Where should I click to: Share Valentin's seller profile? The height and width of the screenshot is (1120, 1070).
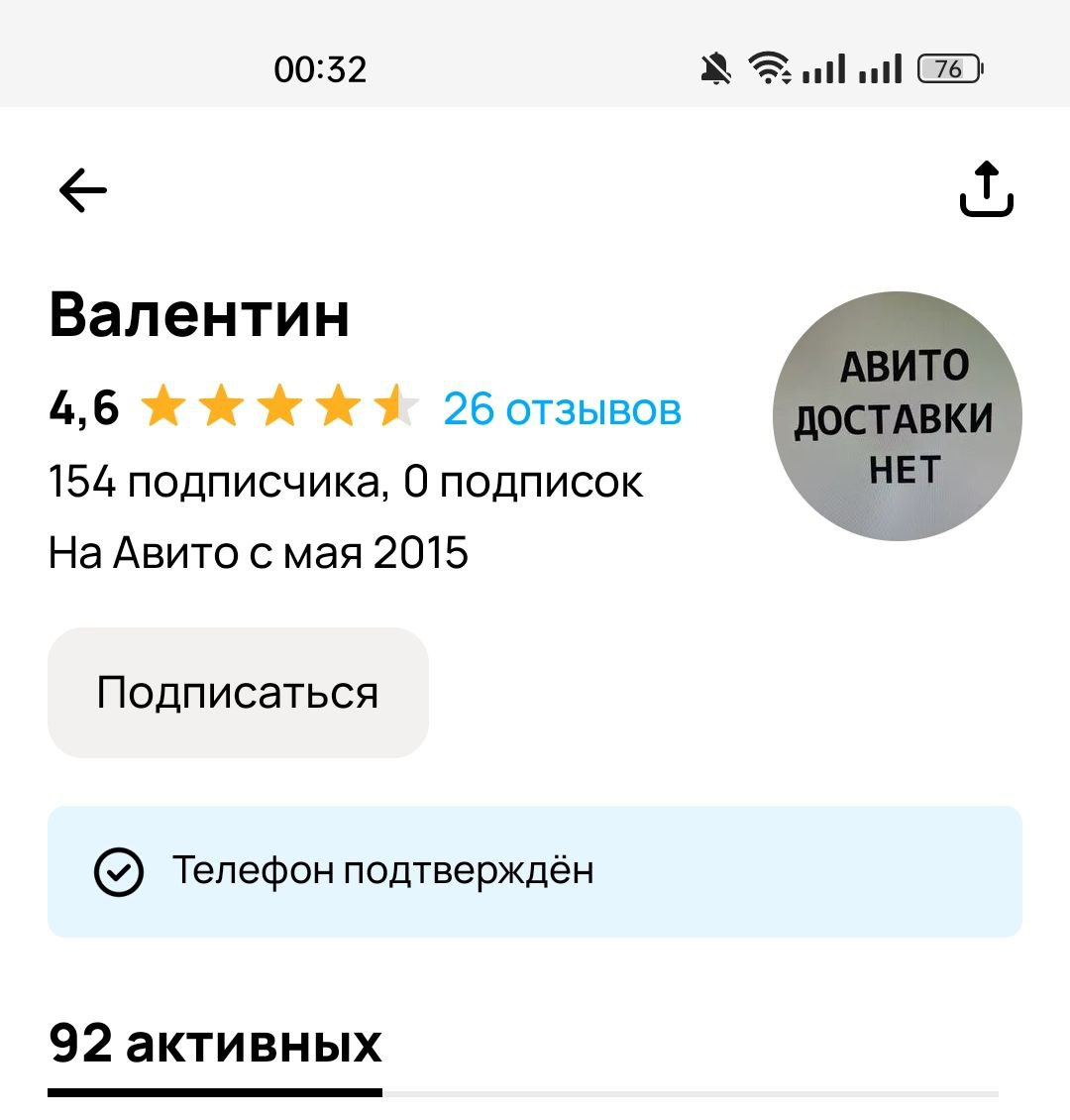coord(987,189)
